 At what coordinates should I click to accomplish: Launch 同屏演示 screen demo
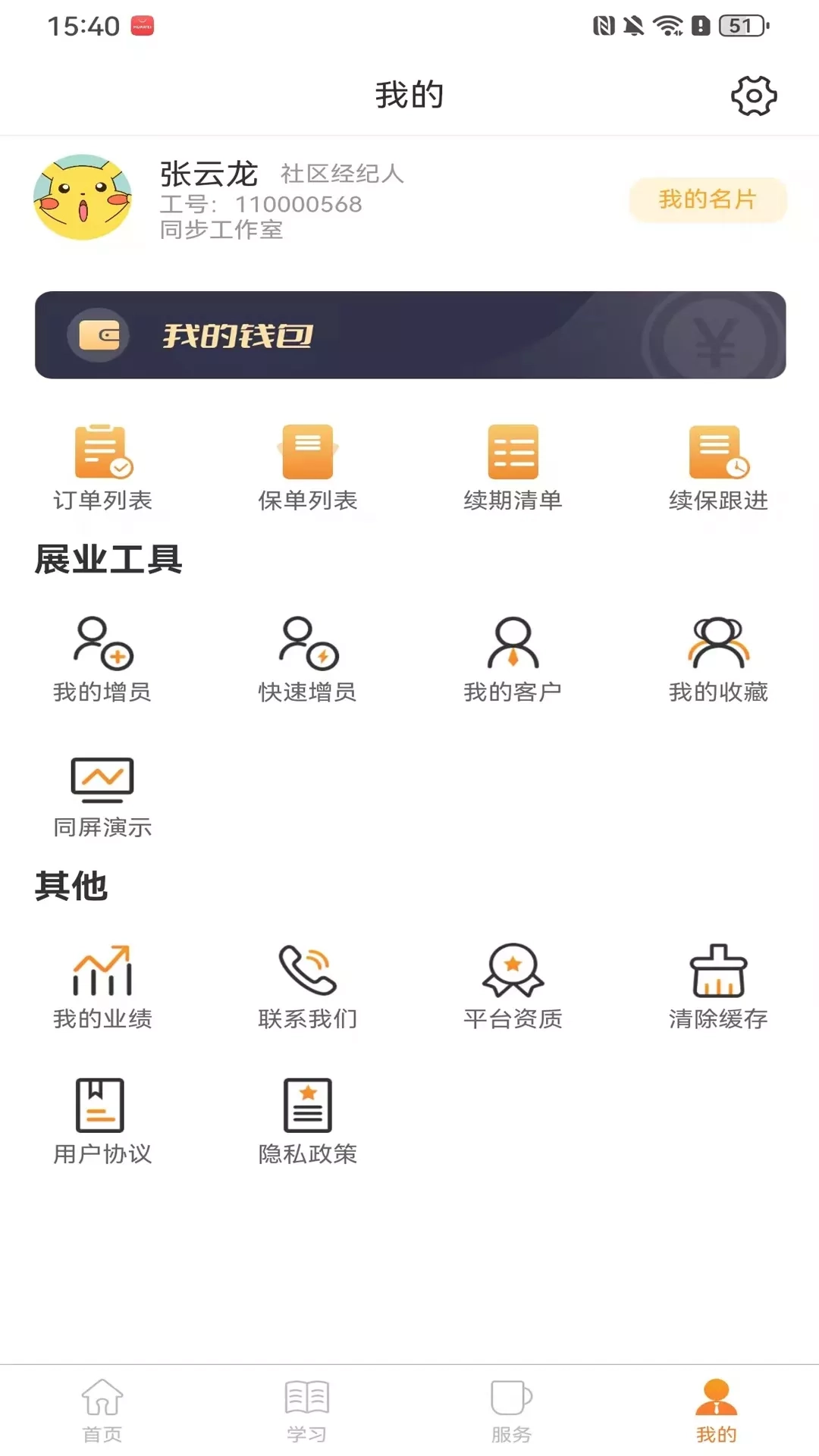[103, 795]
